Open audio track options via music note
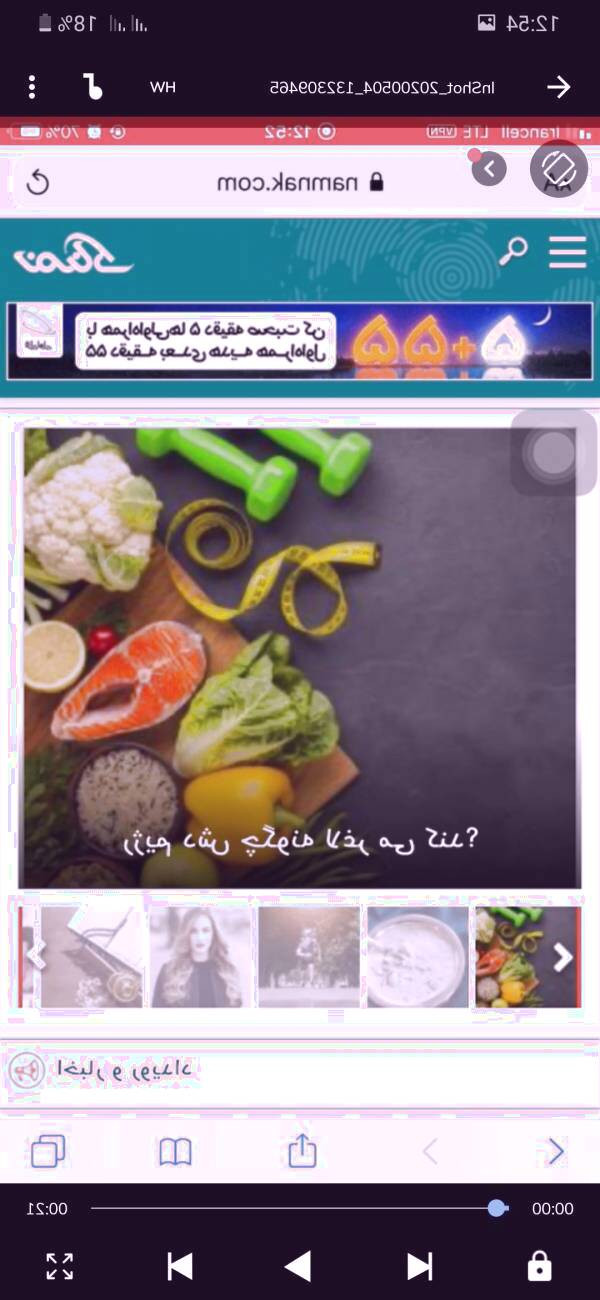600x1300 pixels. pyautogui.click(x=94, y=87)
